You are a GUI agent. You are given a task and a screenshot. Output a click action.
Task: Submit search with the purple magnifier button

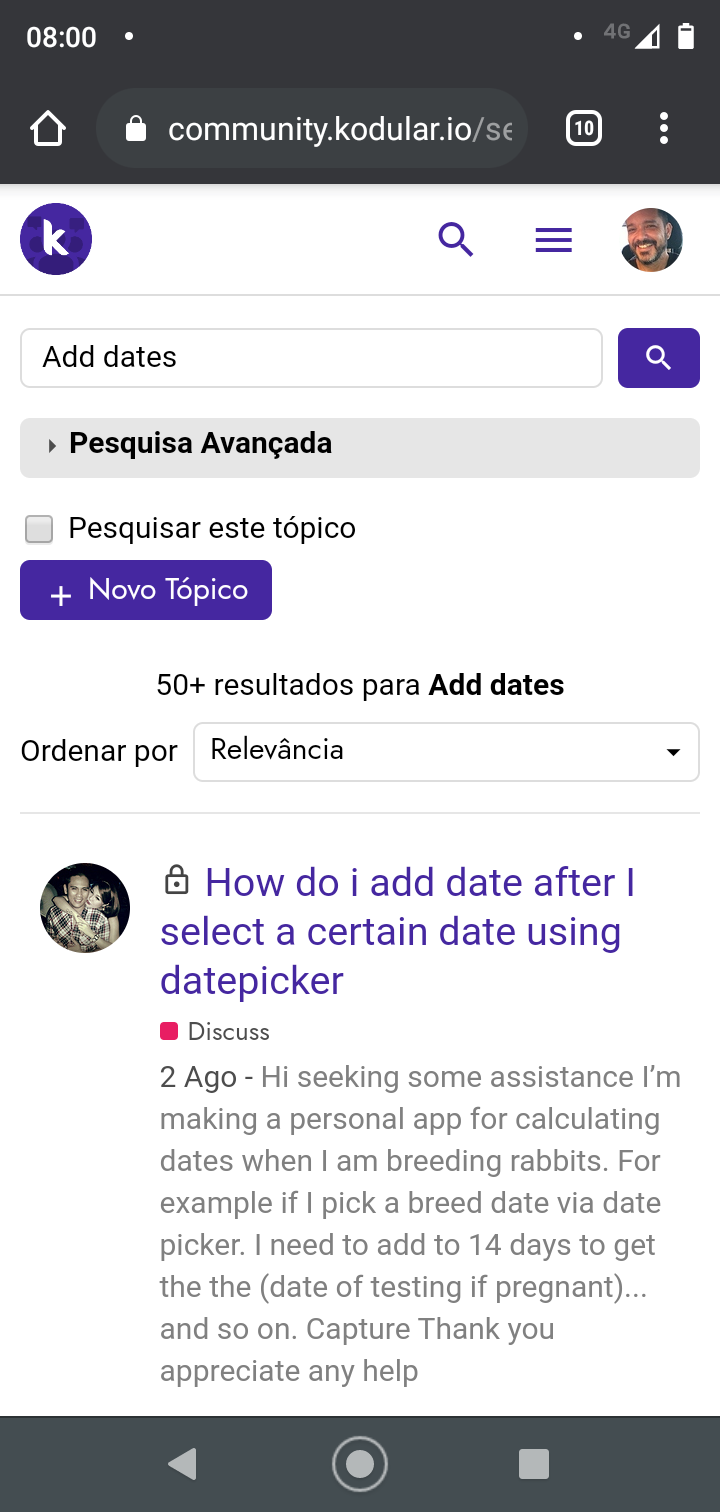coord(658,357)
